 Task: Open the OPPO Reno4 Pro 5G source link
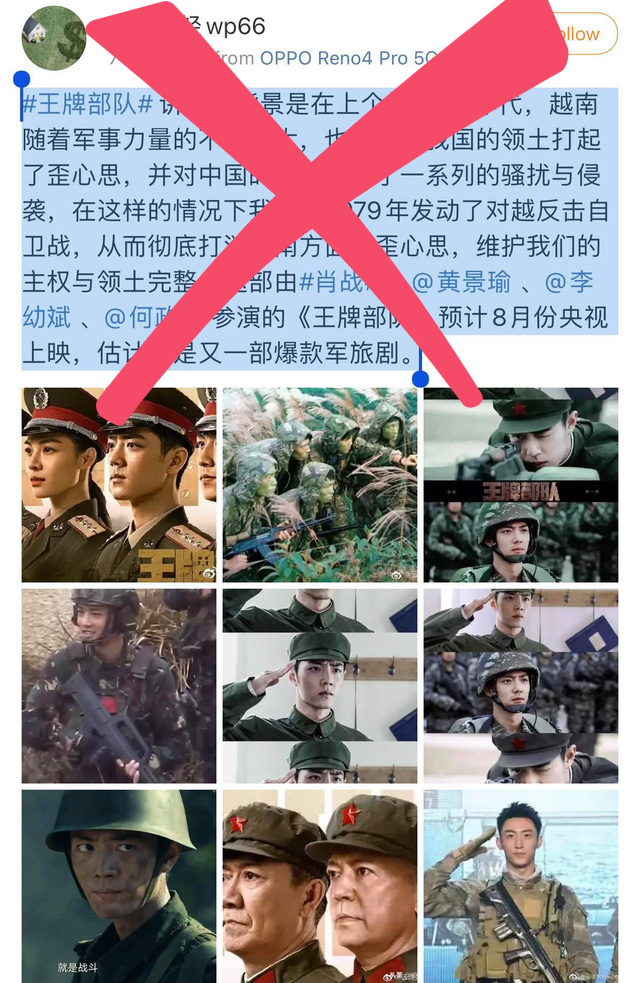(x=348, y=58)
